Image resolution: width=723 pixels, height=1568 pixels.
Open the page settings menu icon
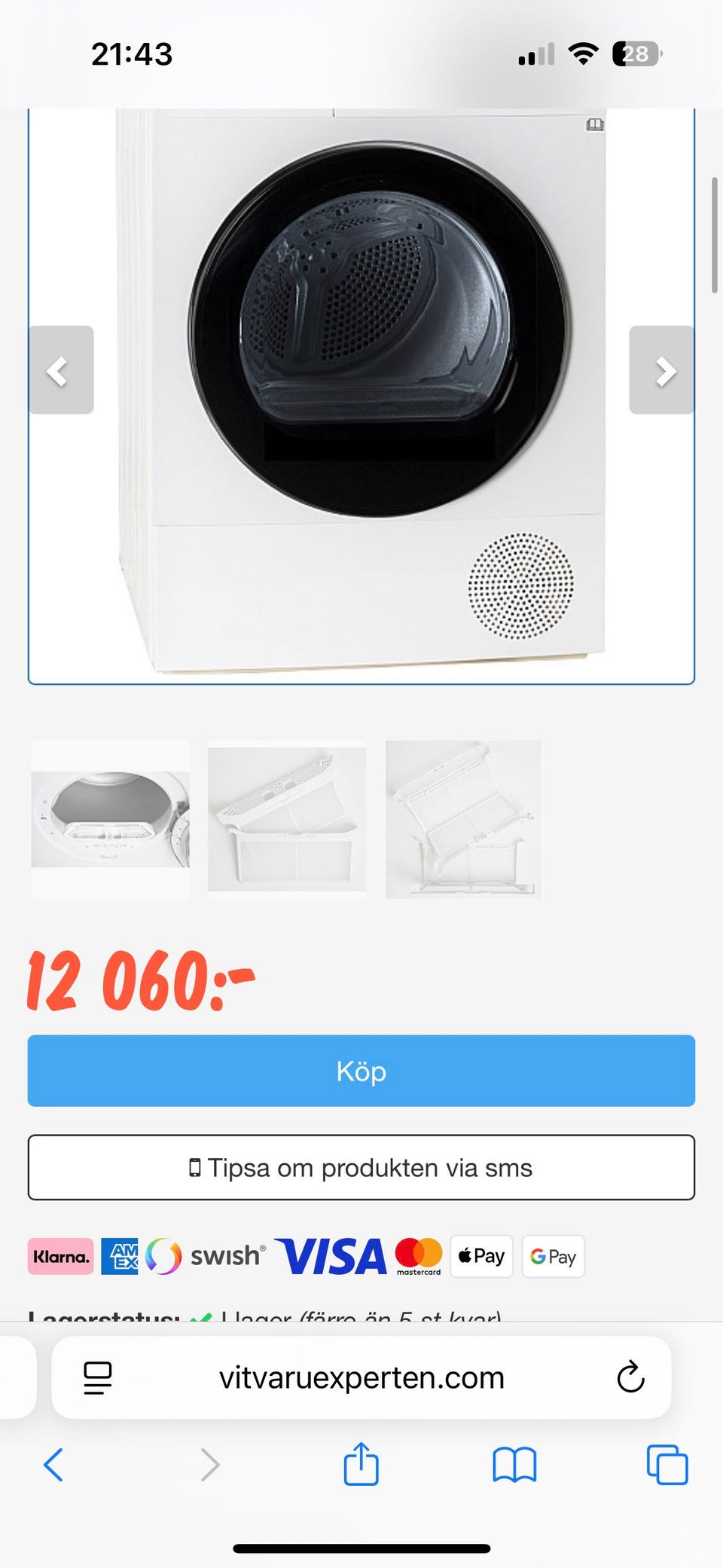98,1378
